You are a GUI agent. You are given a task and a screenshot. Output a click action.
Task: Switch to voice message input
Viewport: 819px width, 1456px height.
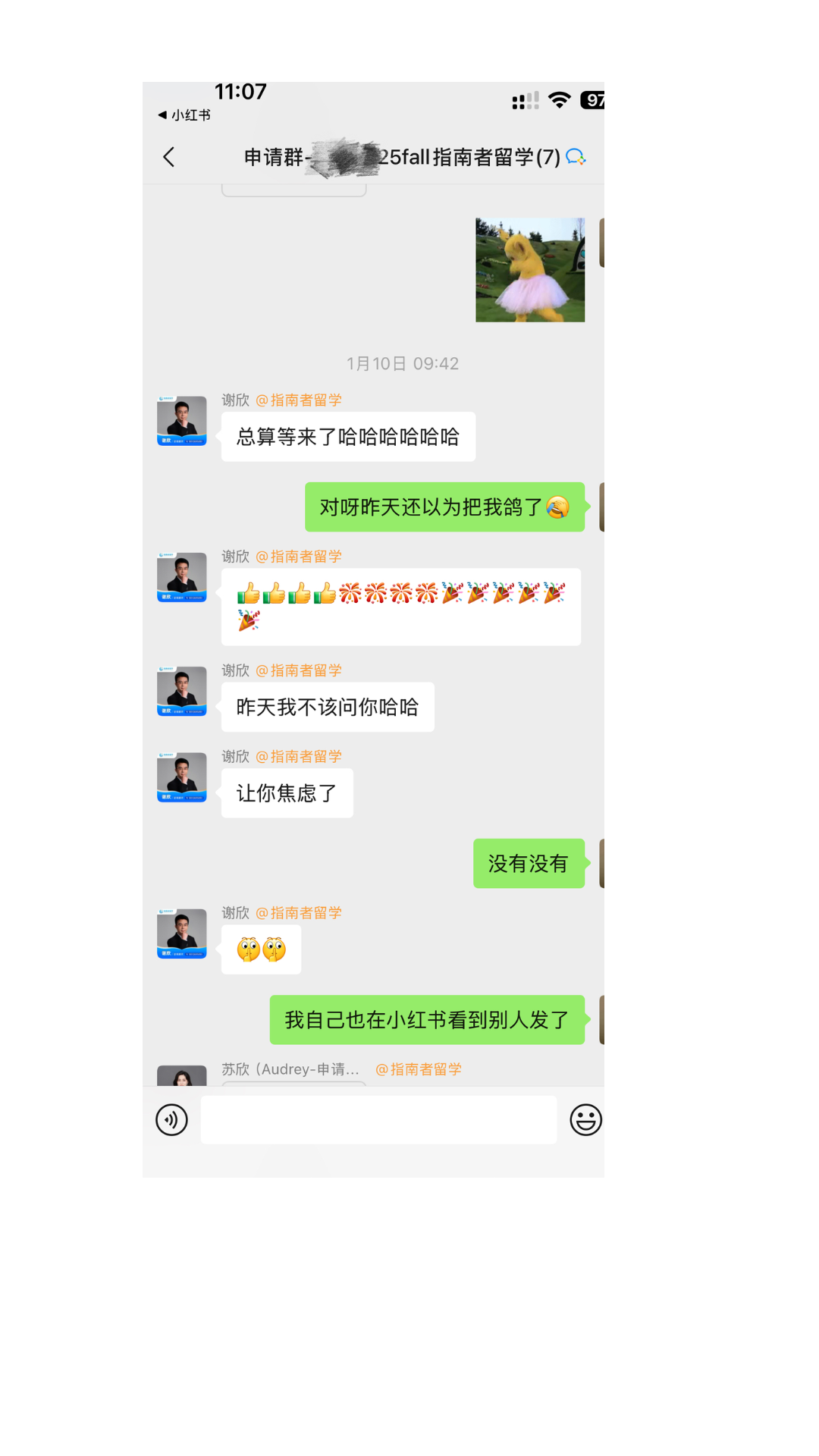click(x=172, y=1119)
